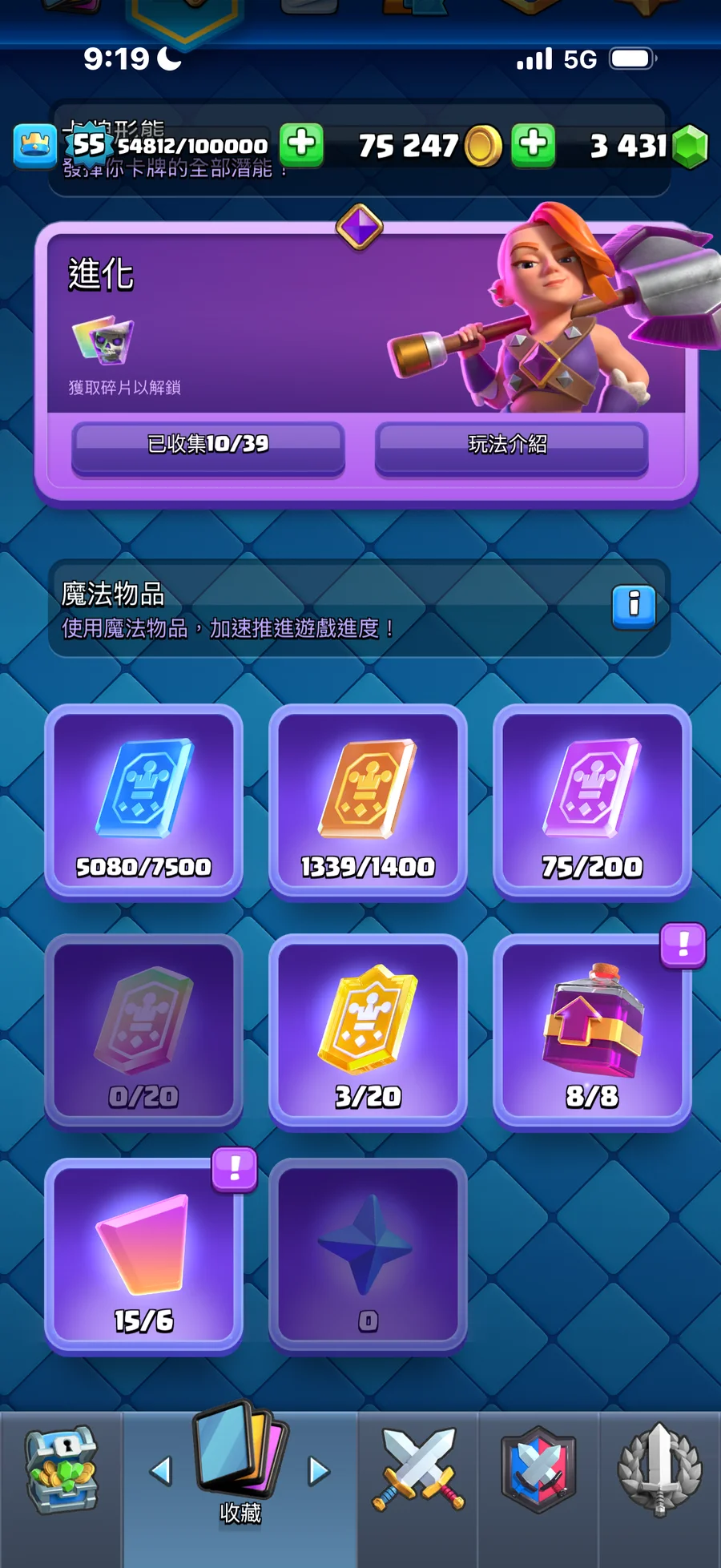
Task: Select the purple wild card 75/200
Action: click(592, 801)
